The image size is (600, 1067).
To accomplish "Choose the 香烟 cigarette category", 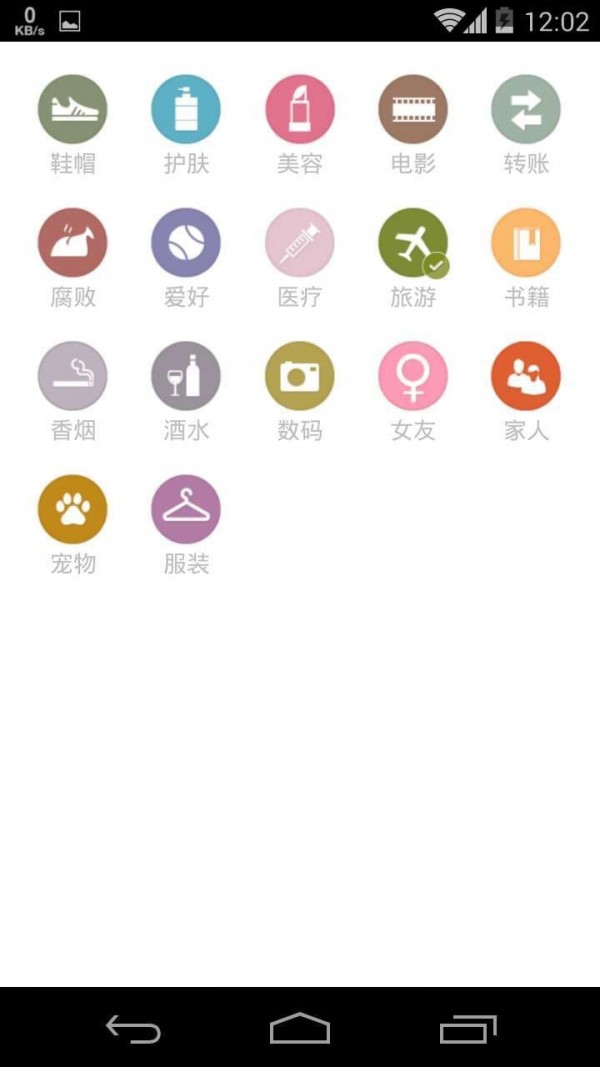I will pos(73,376).
